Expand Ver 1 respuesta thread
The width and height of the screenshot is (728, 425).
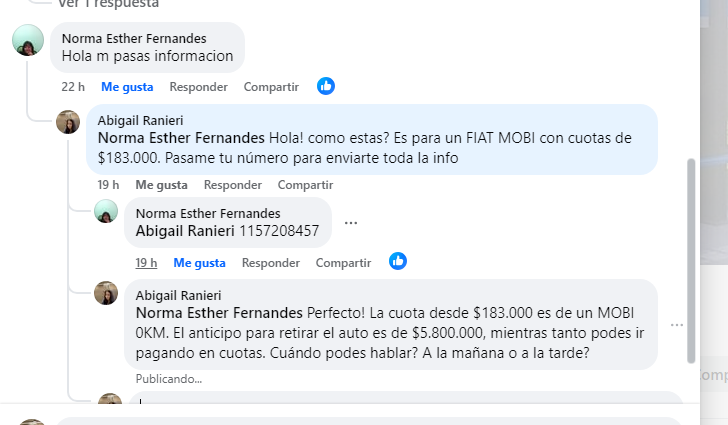tap(108, 4)
